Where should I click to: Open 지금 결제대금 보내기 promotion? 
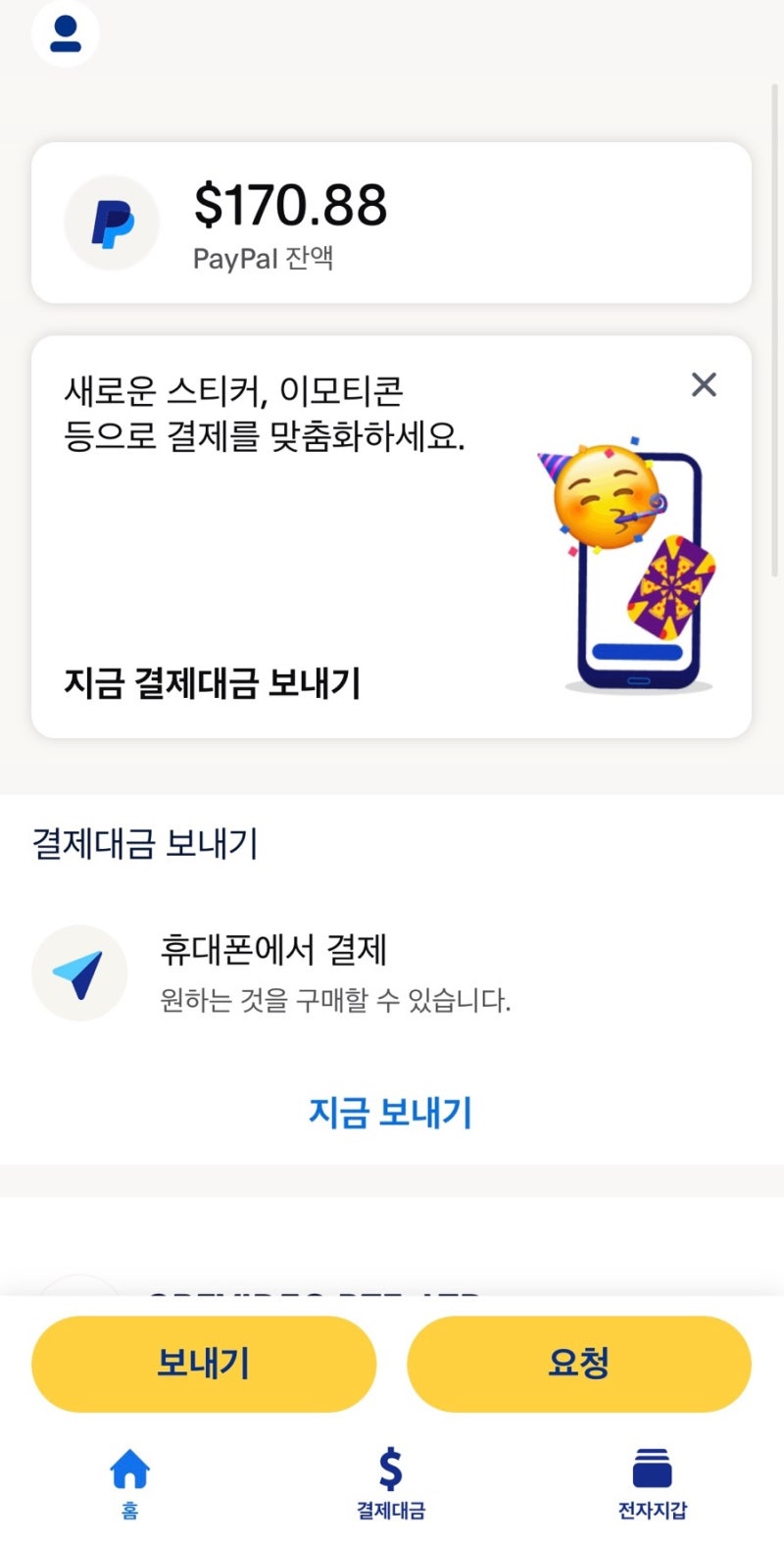coord(214,685)
